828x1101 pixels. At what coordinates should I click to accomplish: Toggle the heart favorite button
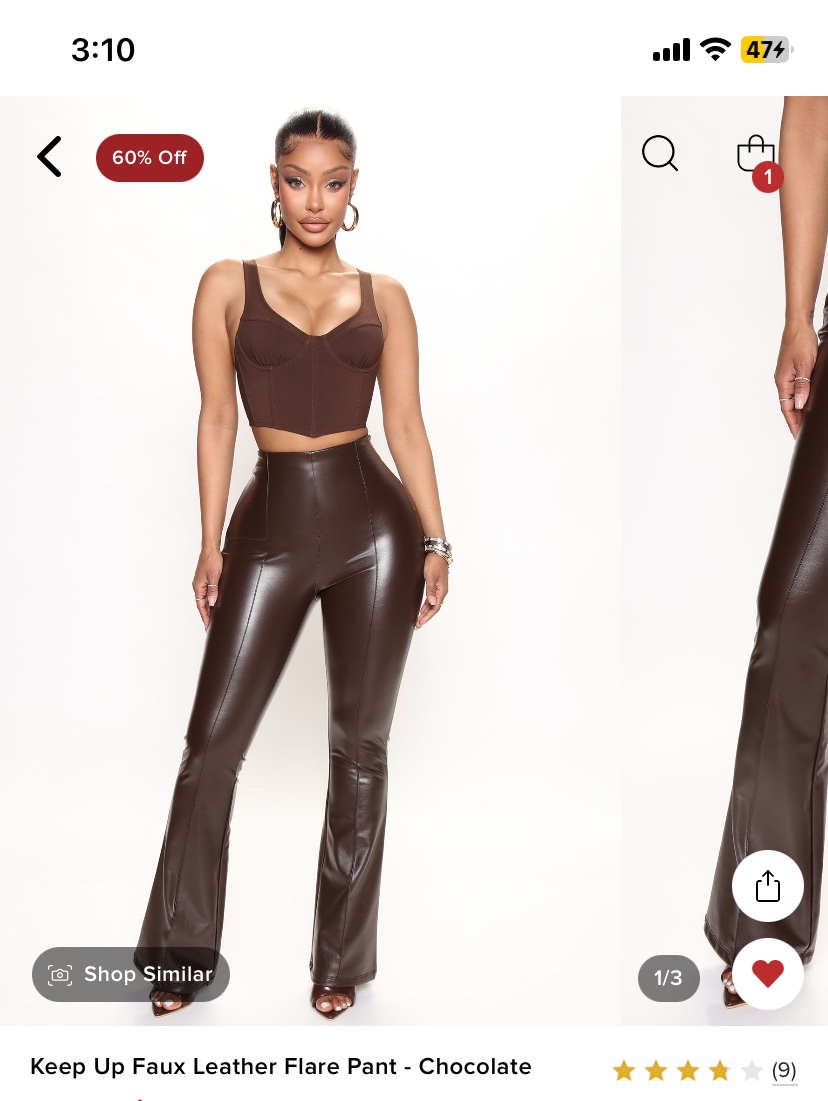767,974
